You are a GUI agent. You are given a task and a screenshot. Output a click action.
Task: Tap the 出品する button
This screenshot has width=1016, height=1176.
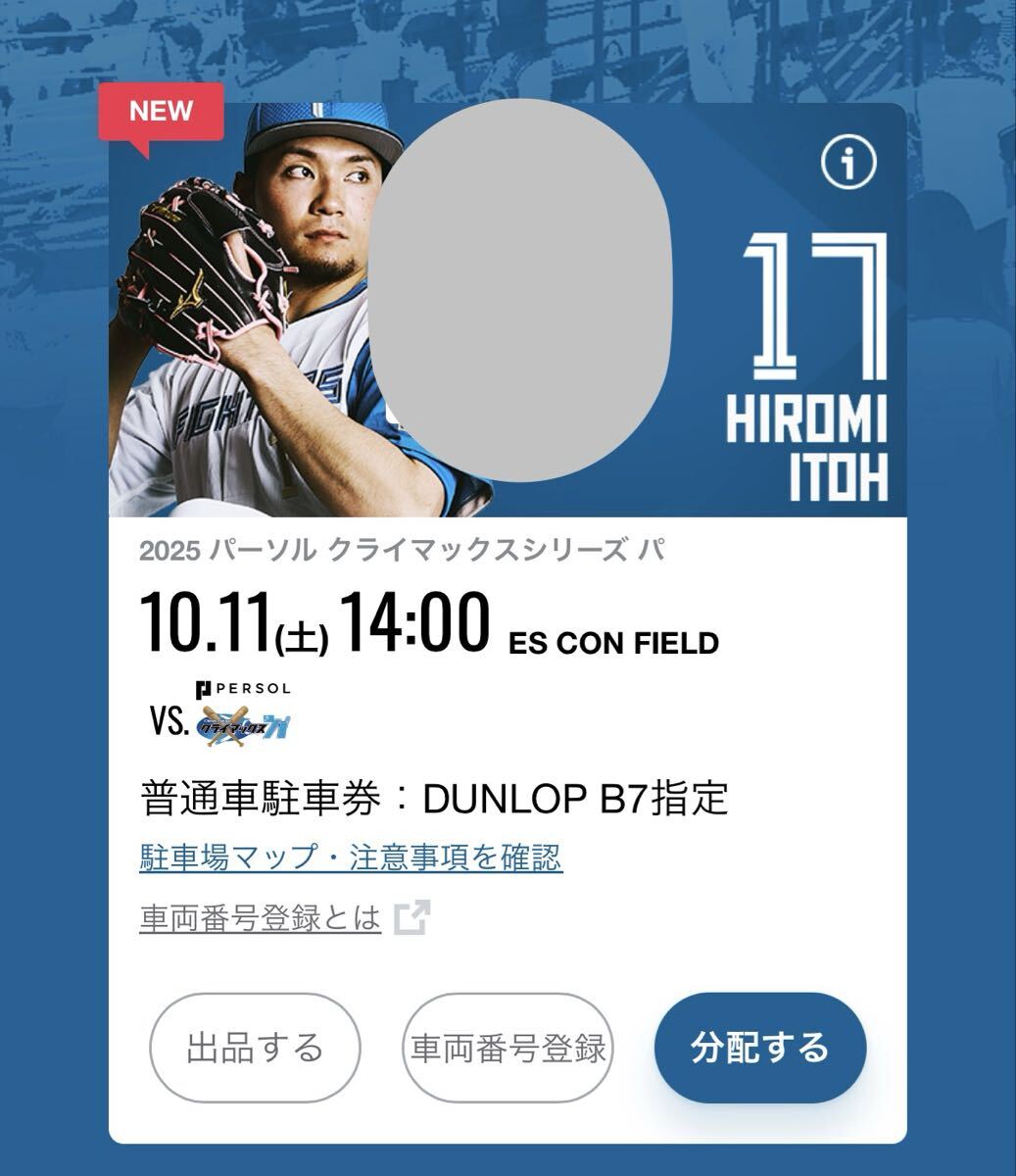[x=255, y=1048]
